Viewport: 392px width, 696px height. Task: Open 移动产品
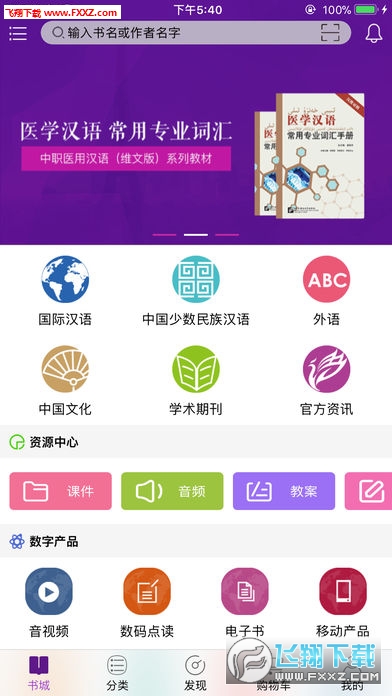point(343,602)
